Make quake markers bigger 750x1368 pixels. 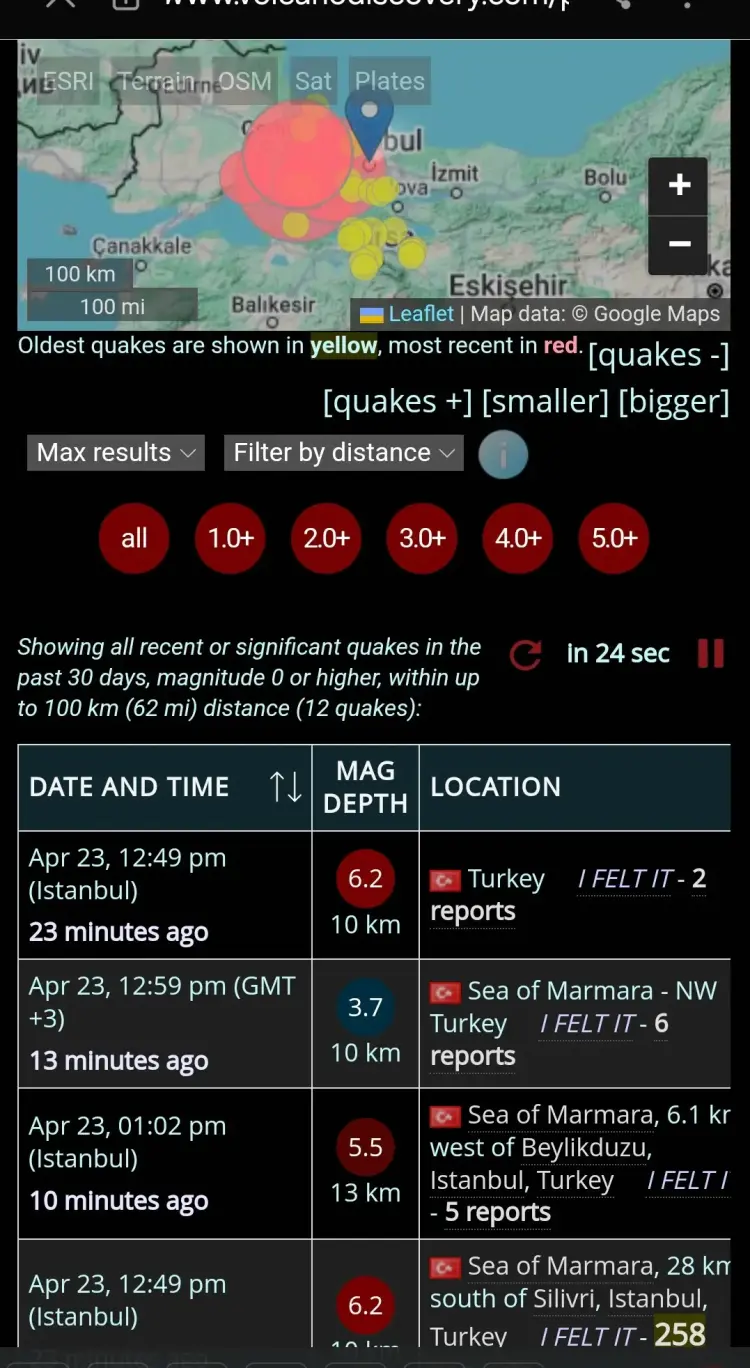pyautogui.click(x=673, y=402)
